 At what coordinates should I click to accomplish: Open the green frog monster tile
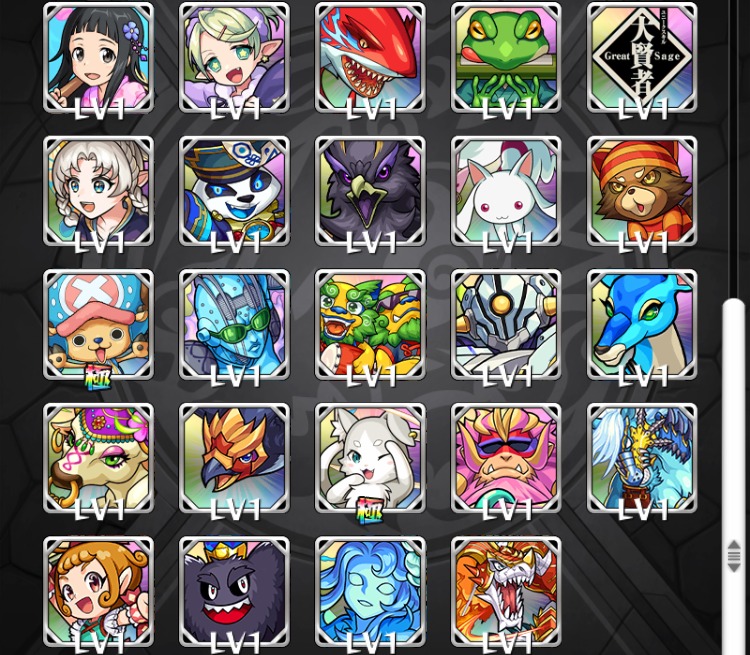(x=506, y=57)
